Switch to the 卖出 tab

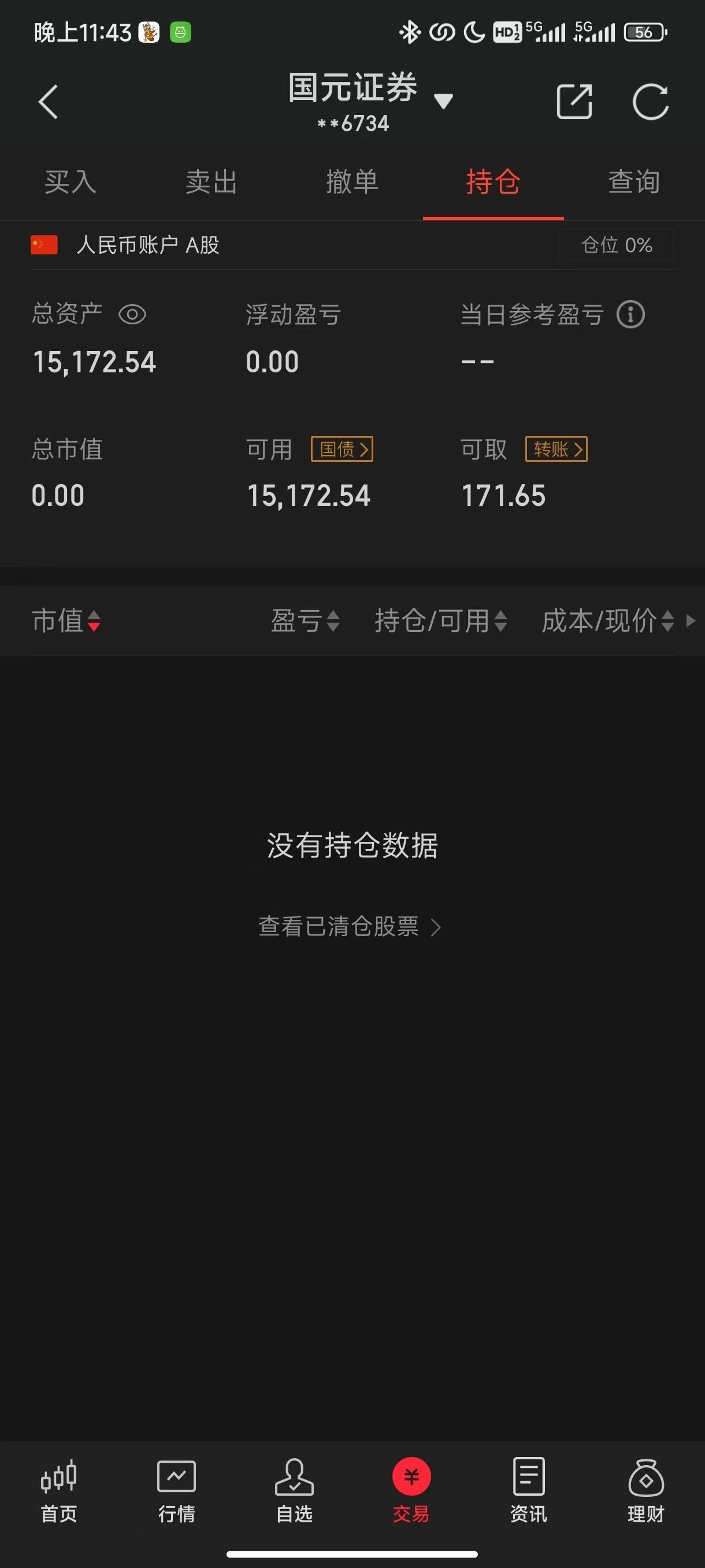pyautogui.click(x=211, y=182)
